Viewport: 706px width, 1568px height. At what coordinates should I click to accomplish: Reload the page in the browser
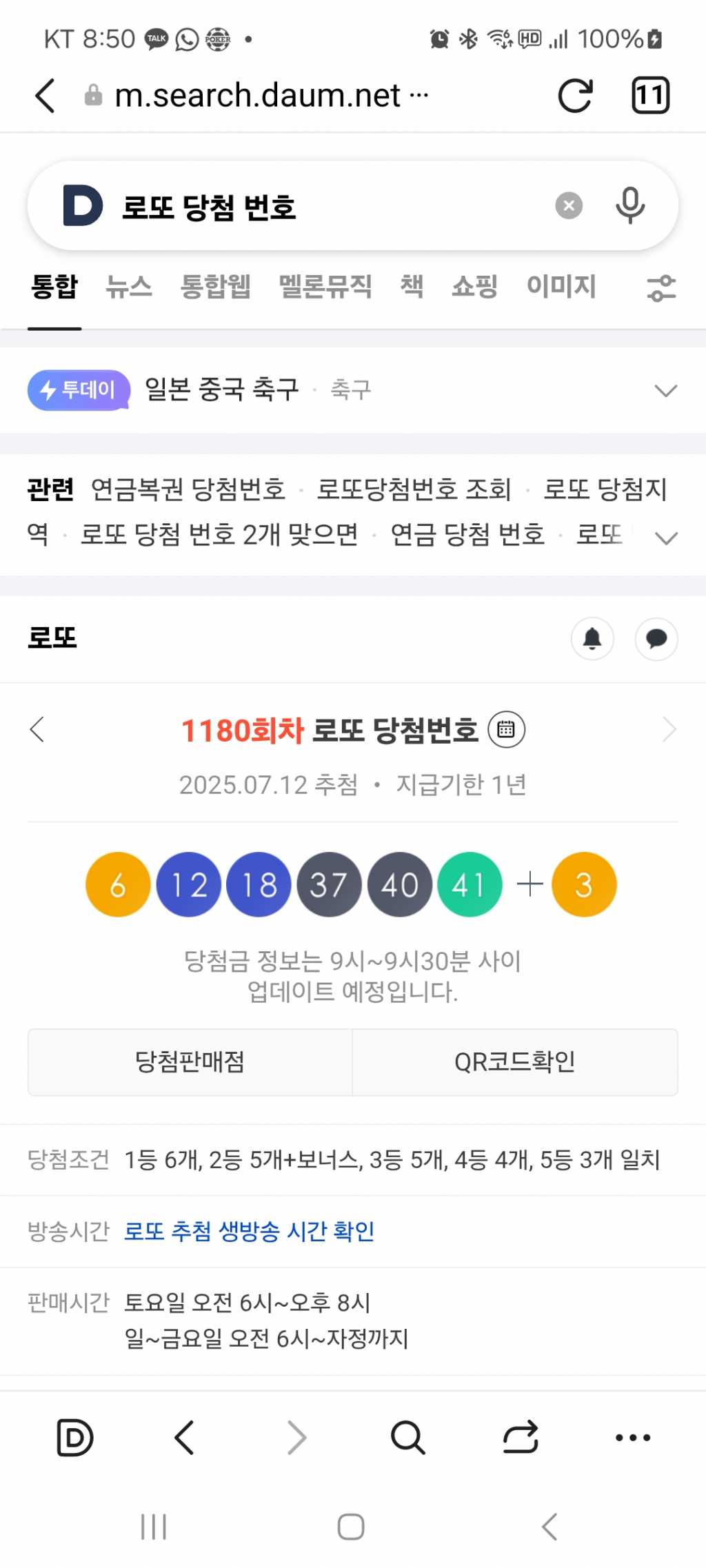tap(575, 95)
